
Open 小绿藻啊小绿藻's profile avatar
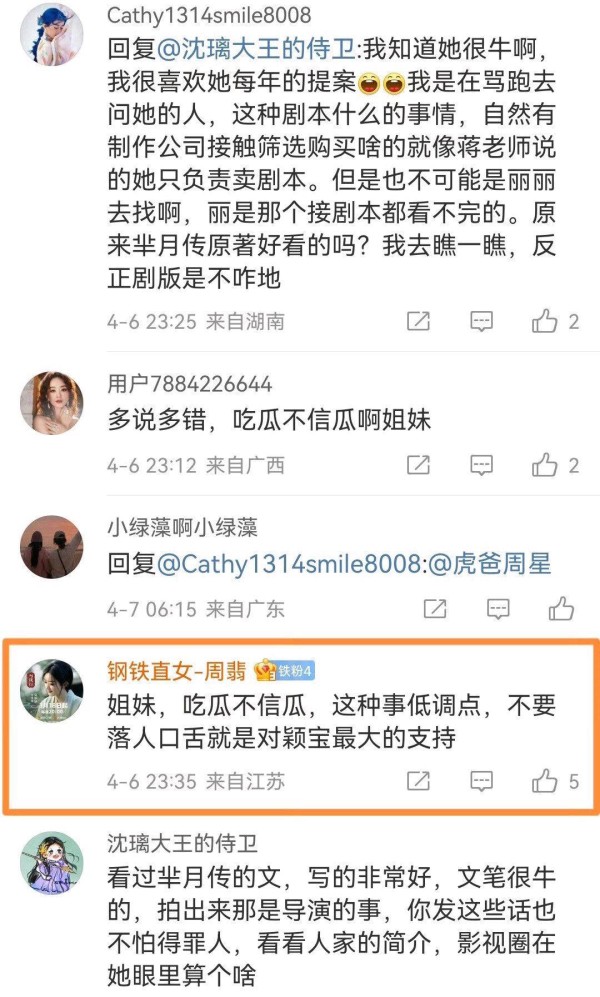coord(51,547)
